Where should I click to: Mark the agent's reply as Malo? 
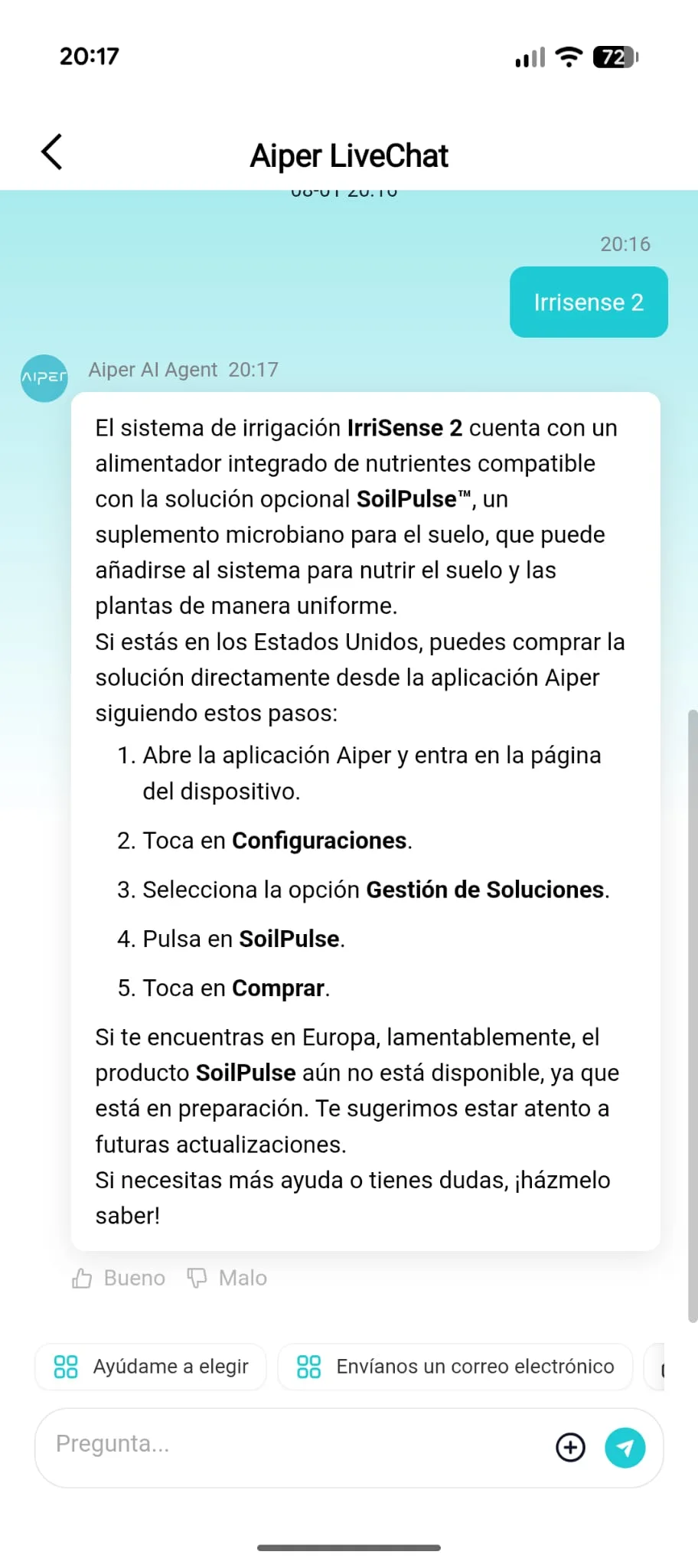(x=227, y=1278)
